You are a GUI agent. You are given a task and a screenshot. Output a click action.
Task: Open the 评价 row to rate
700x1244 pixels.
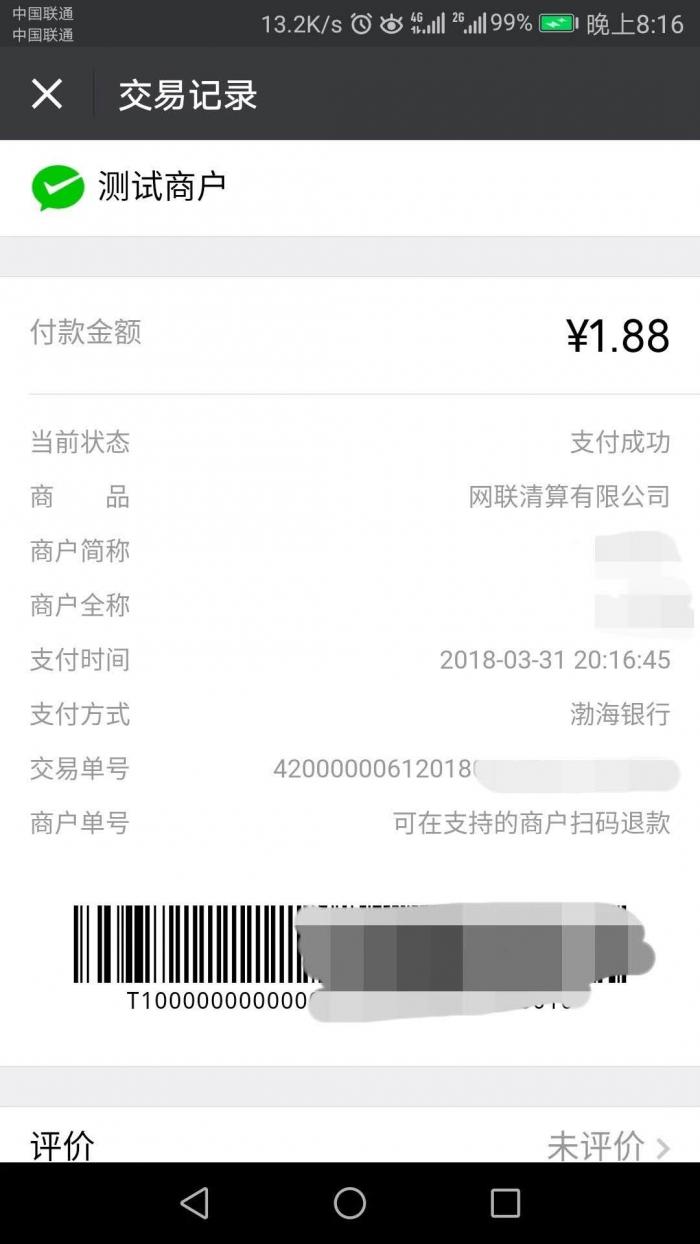(350, 1144)
